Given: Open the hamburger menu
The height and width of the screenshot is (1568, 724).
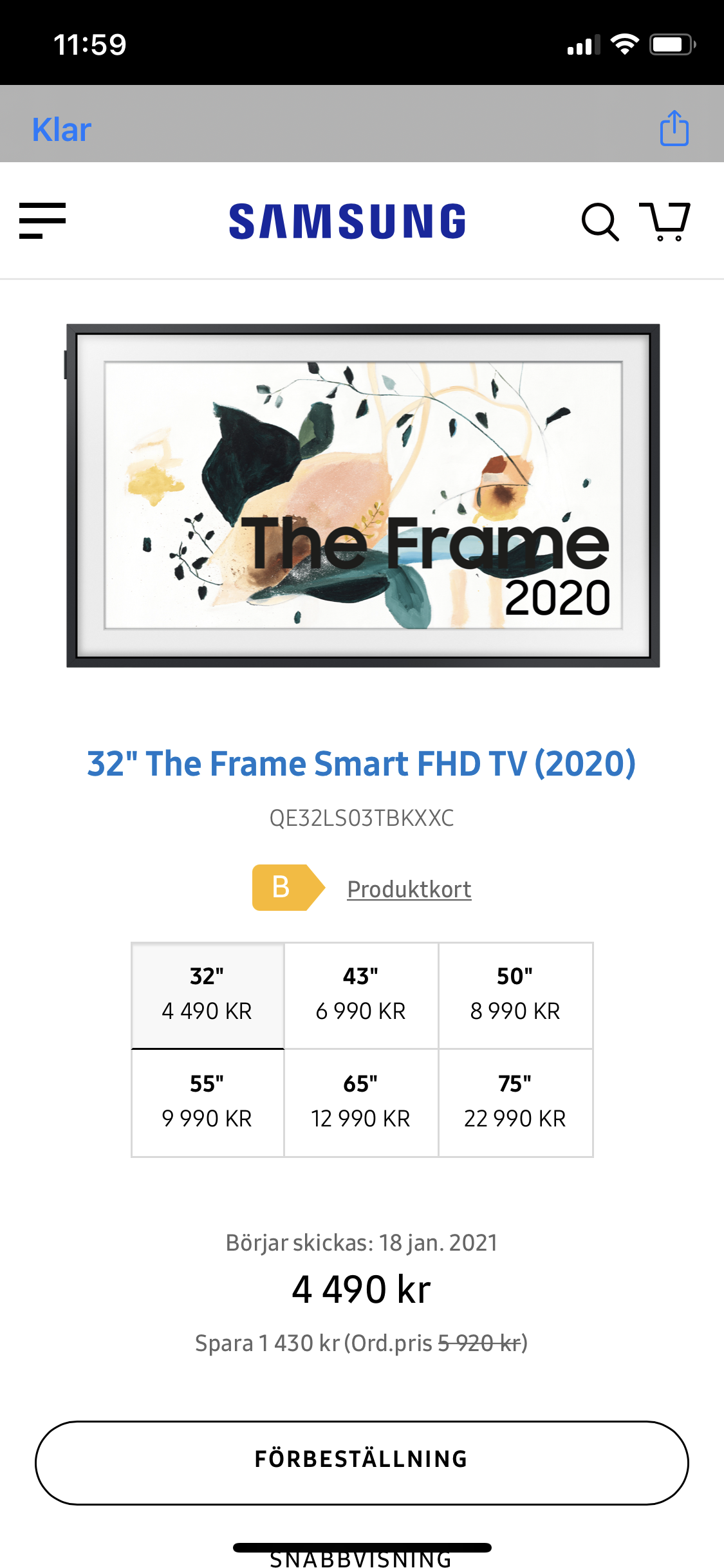Looking at the screenshot, I should (42, 221).
